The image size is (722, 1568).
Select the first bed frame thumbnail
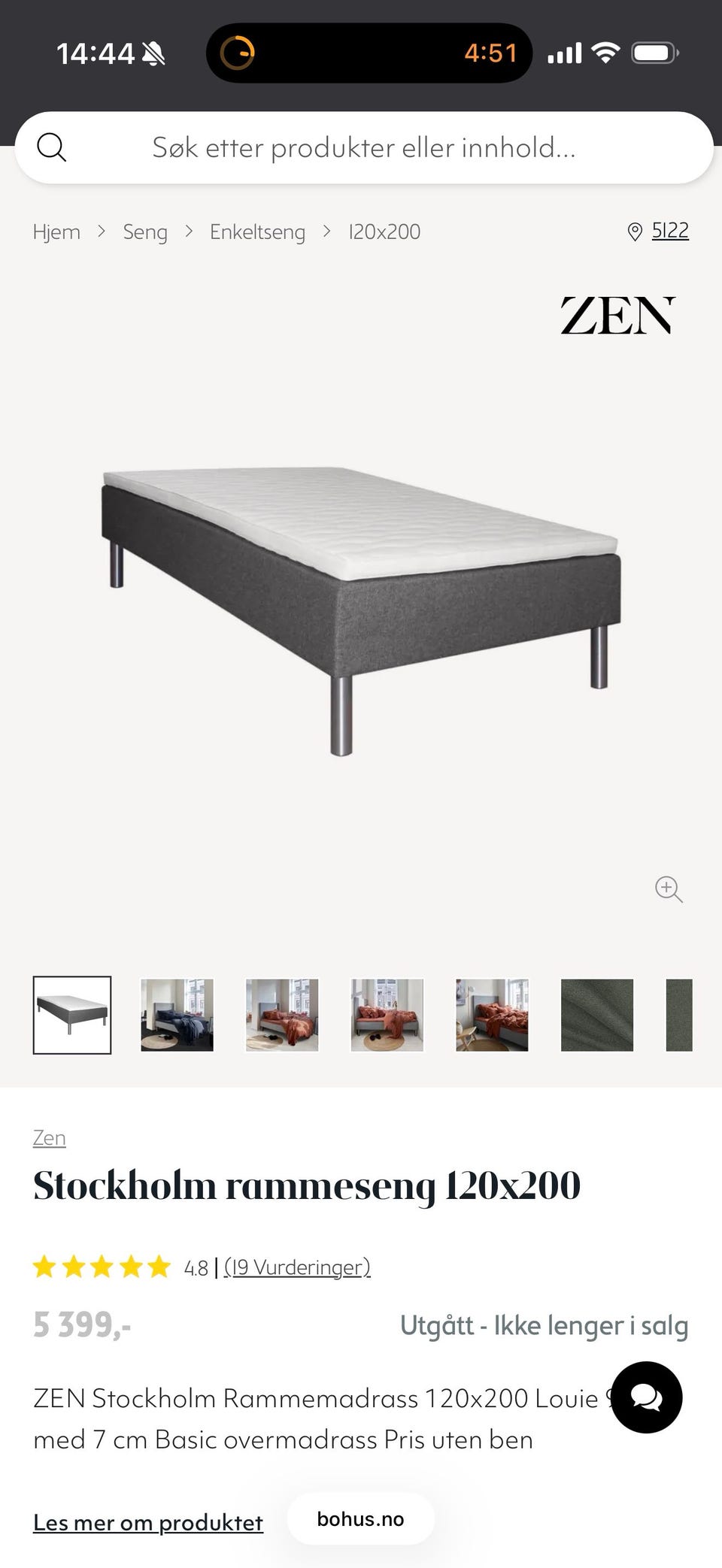click(72, 1015)
